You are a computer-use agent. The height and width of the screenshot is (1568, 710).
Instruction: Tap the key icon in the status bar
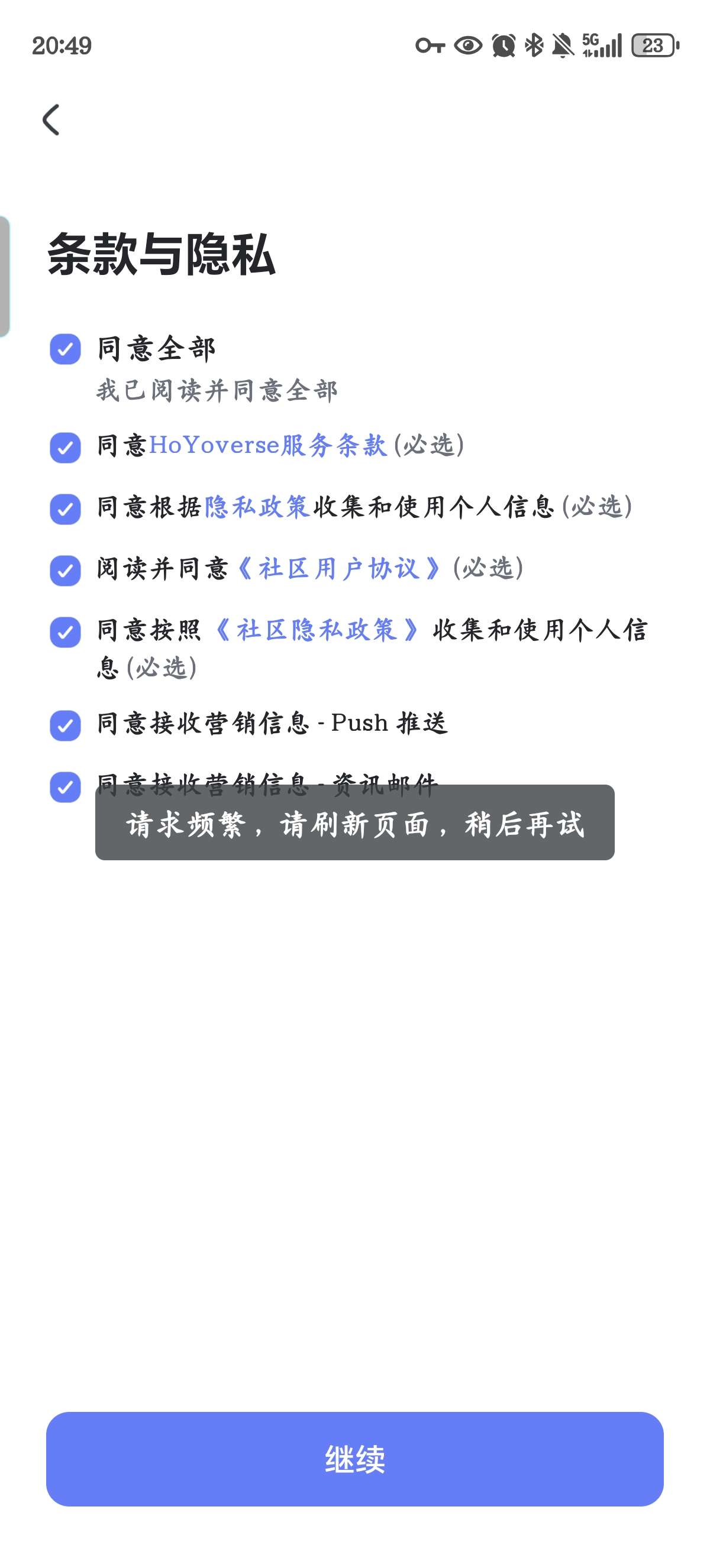point(433,45)
